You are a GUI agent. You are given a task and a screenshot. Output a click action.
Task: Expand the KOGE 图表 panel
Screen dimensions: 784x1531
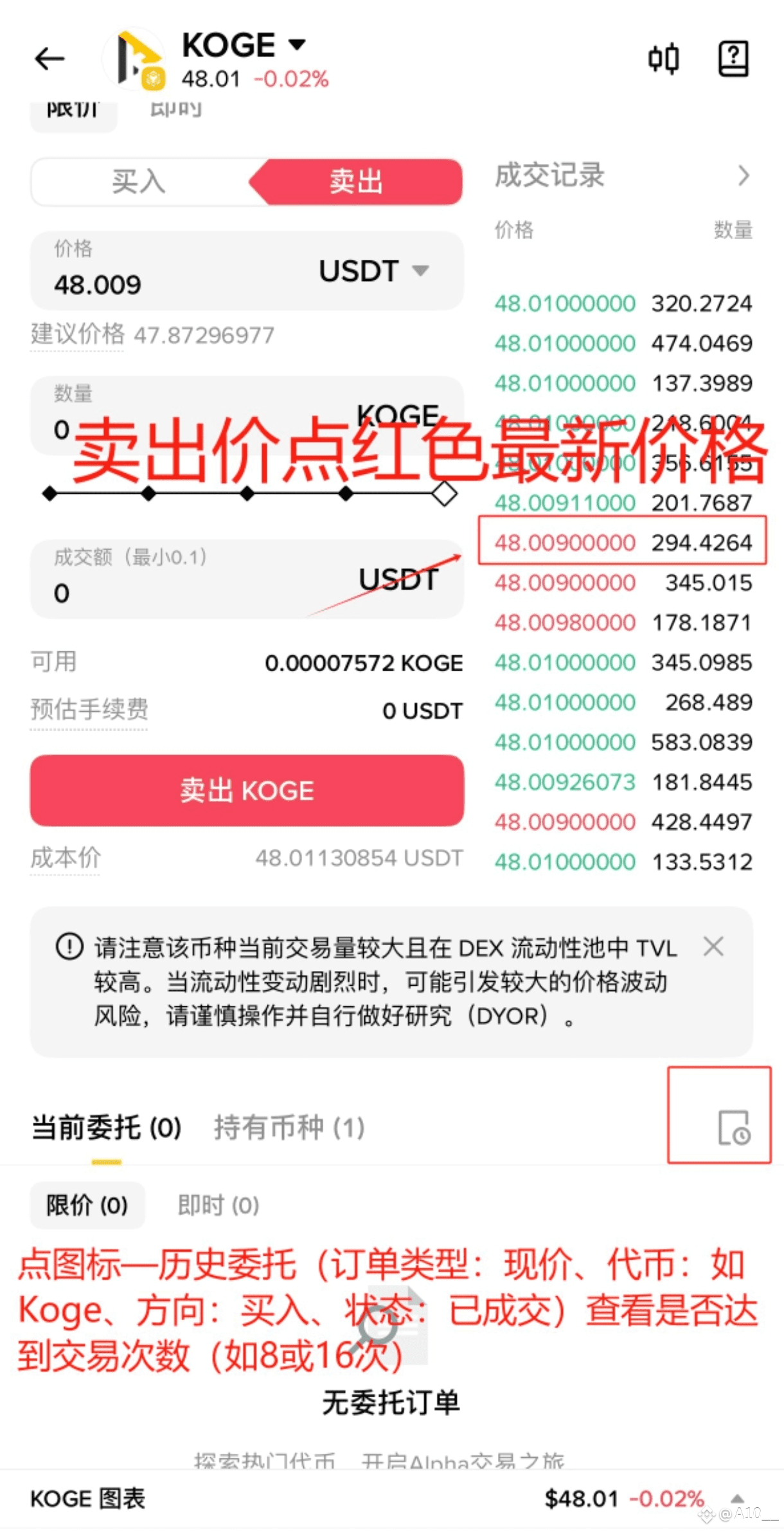737,1498
